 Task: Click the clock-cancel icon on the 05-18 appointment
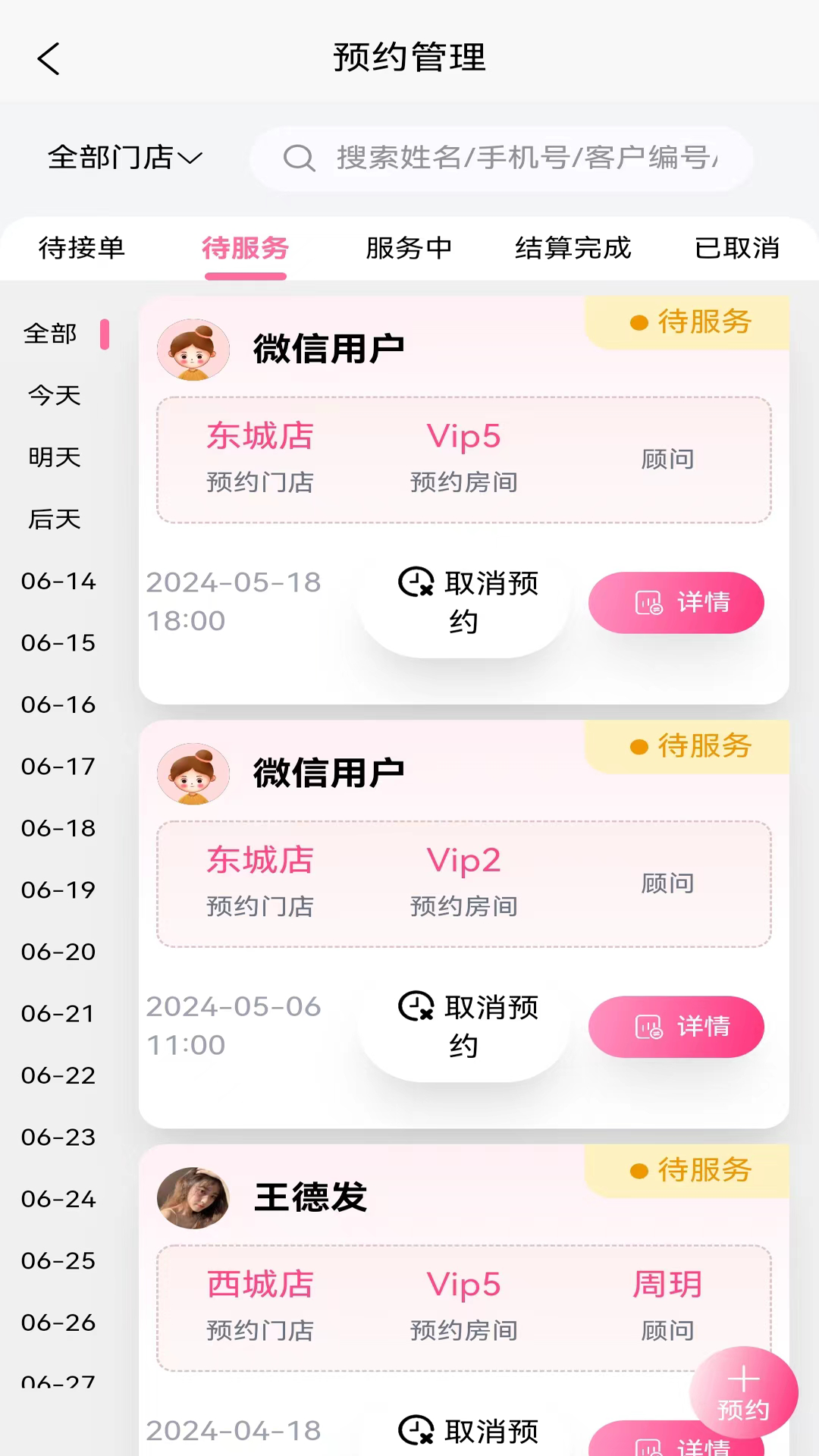415,583
